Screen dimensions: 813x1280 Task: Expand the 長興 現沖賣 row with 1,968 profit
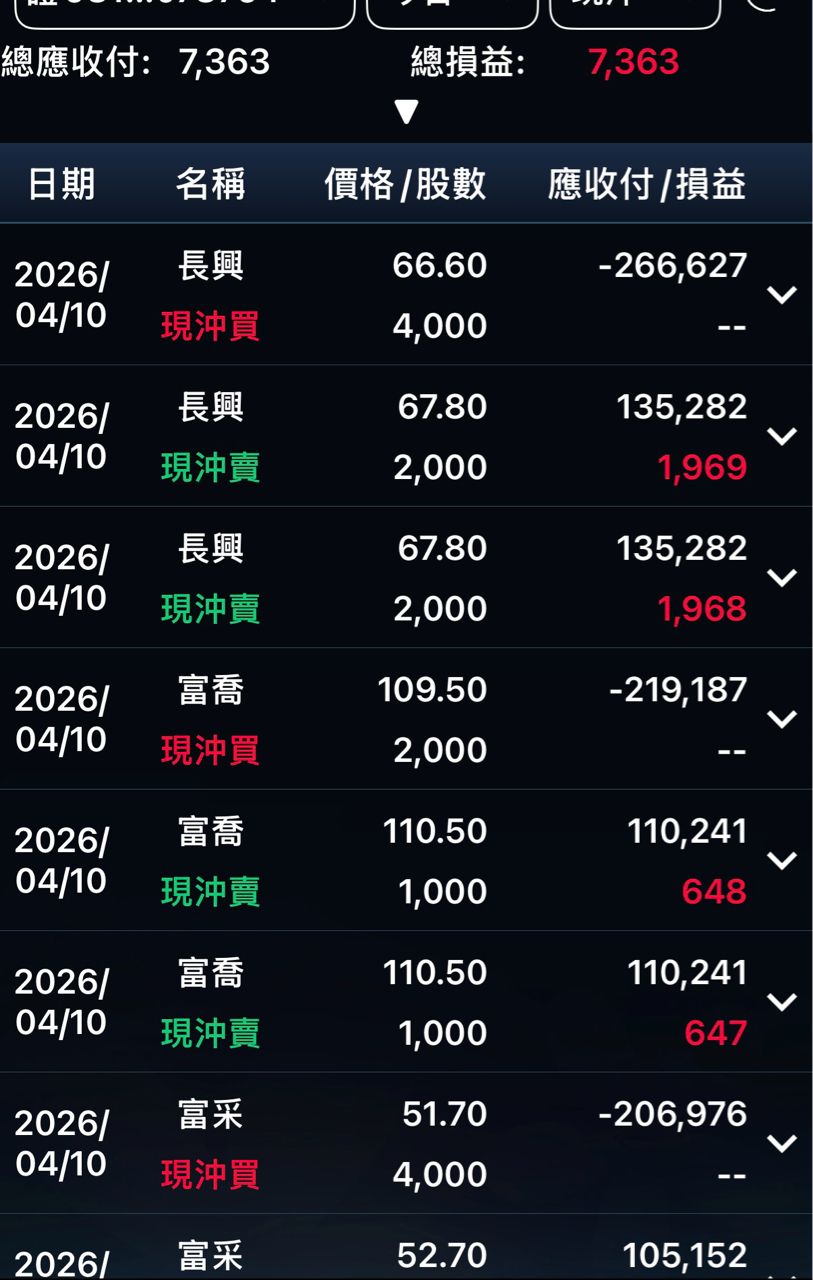coord(781,577)
